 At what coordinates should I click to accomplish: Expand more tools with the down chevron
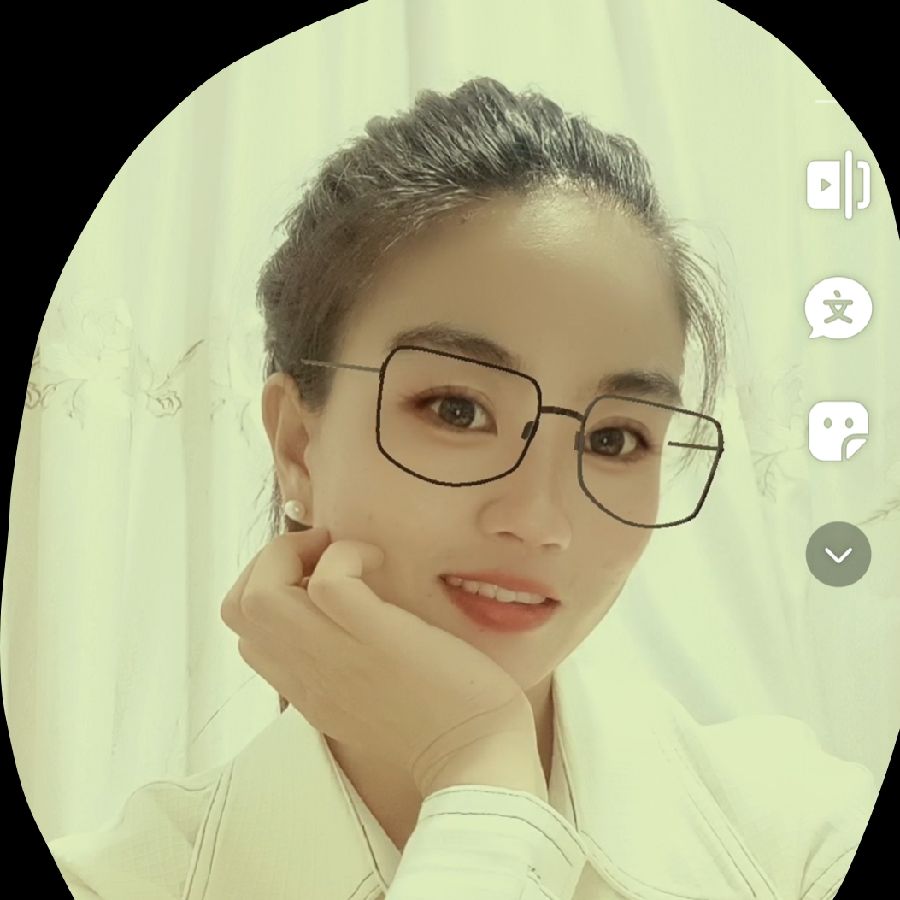click(x=838, y=554)
